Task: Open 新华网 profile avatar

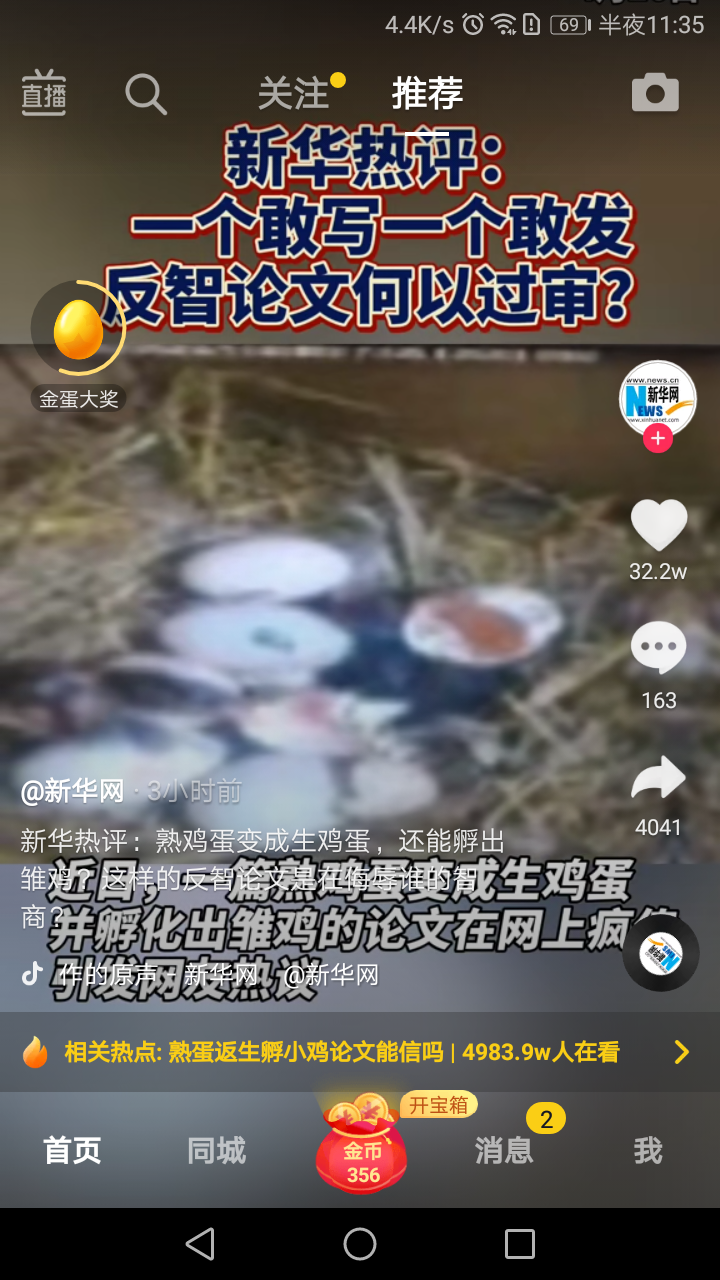Action: 657,397
